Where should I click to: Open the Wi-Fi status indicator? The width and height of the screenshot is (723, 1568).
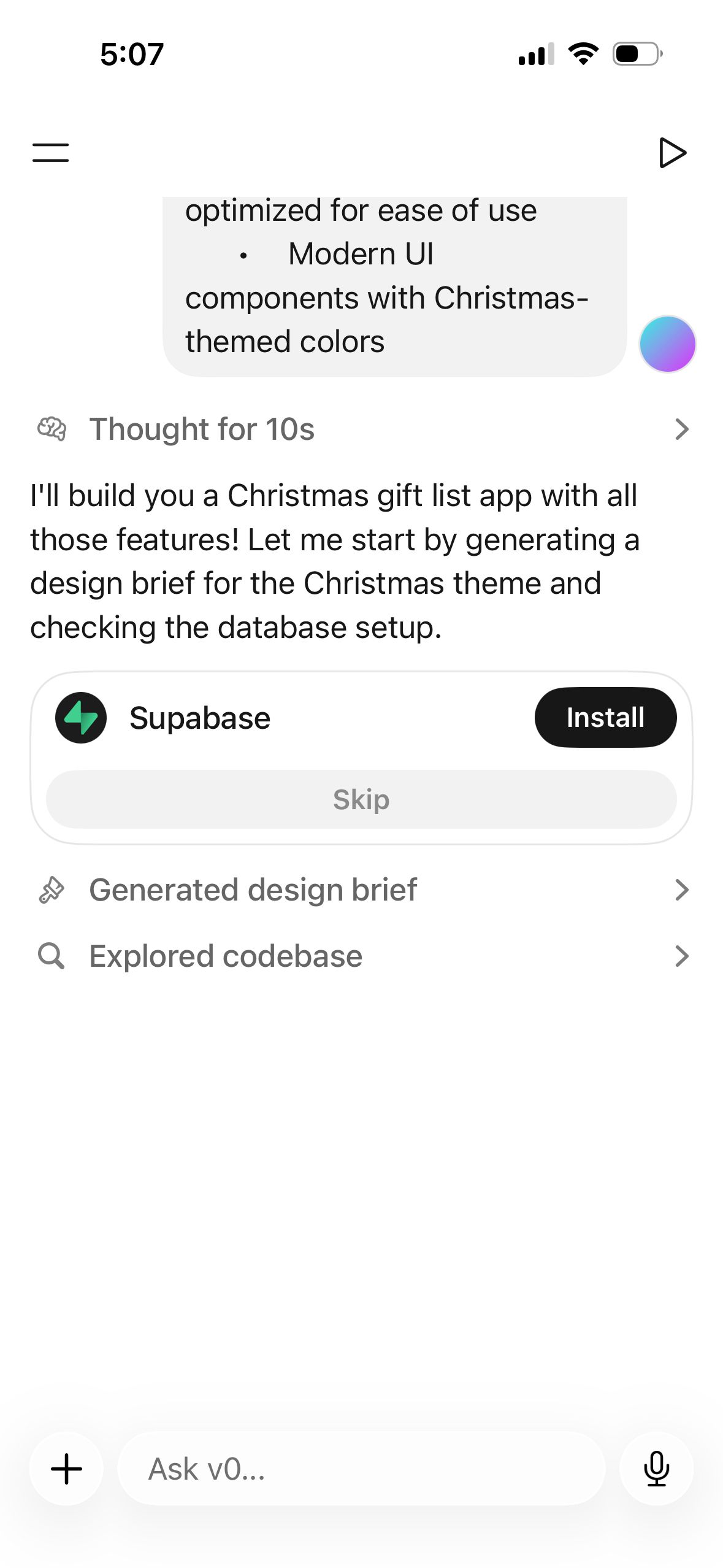582,54
